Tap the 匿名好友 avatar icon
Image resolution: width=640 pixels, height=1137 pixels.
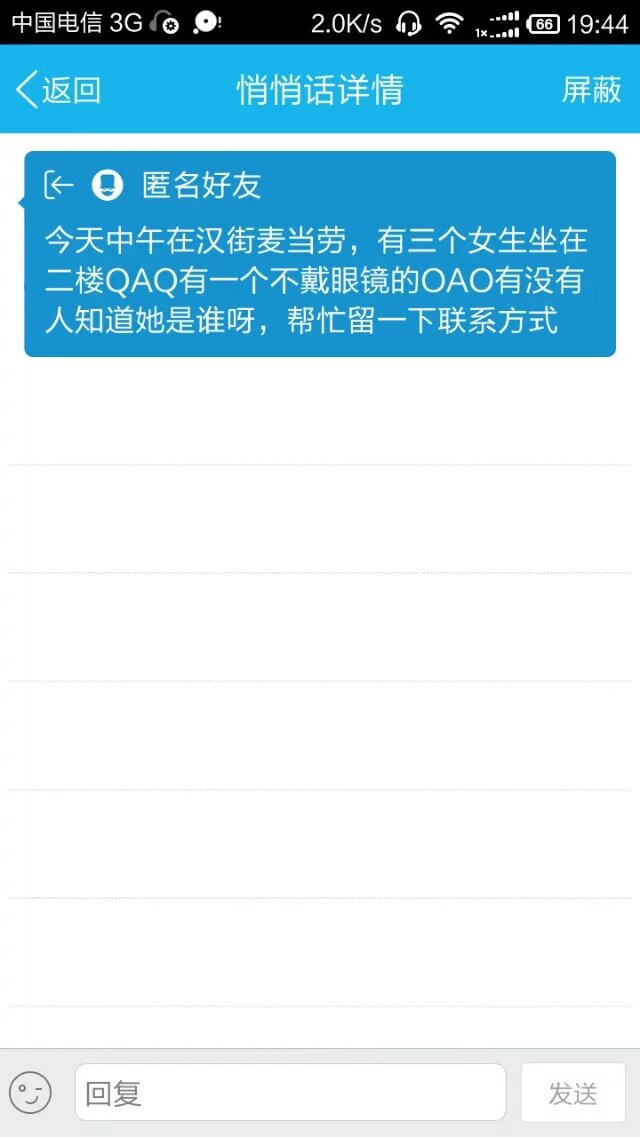[x=107, y=185]
